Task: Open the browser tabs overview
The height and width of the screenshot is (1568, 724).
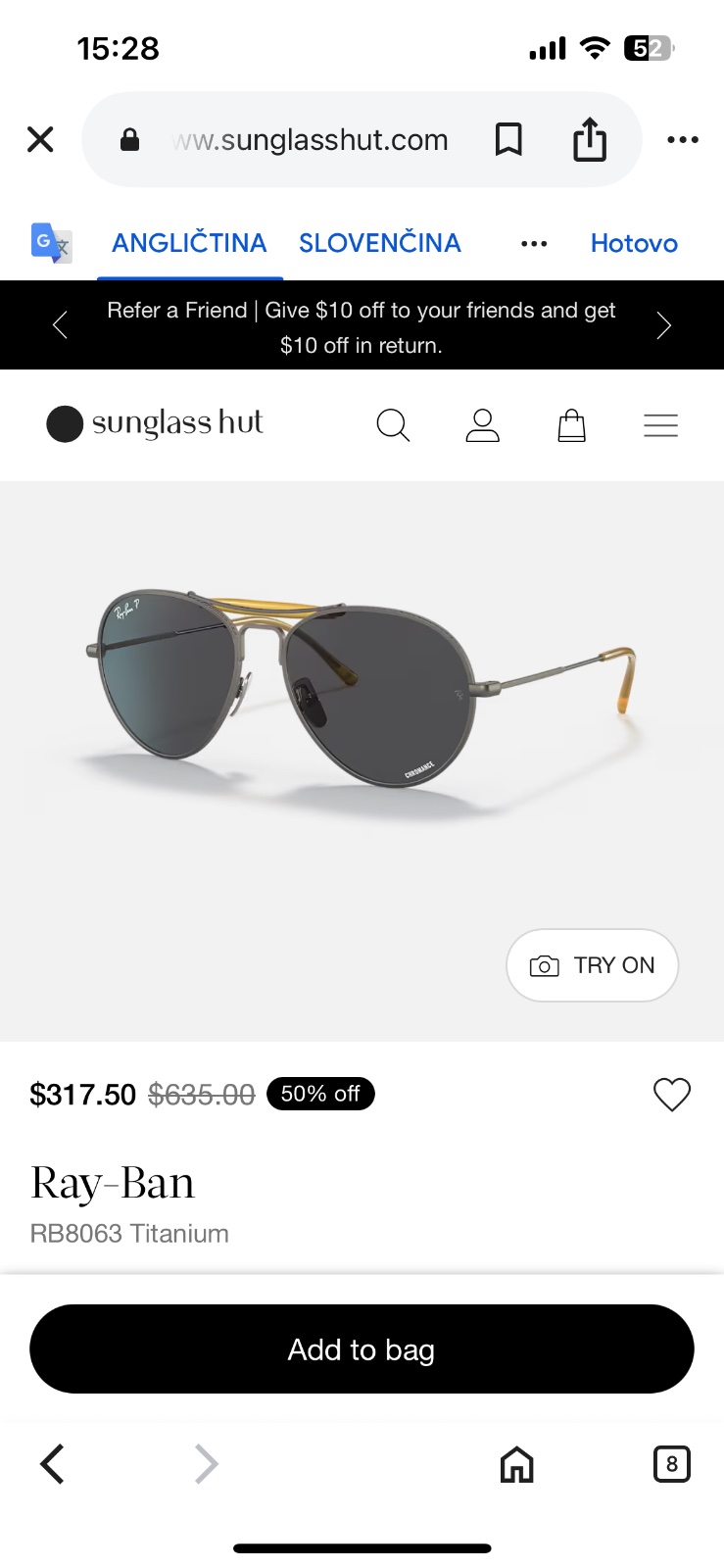Action: pos(671,1464)
